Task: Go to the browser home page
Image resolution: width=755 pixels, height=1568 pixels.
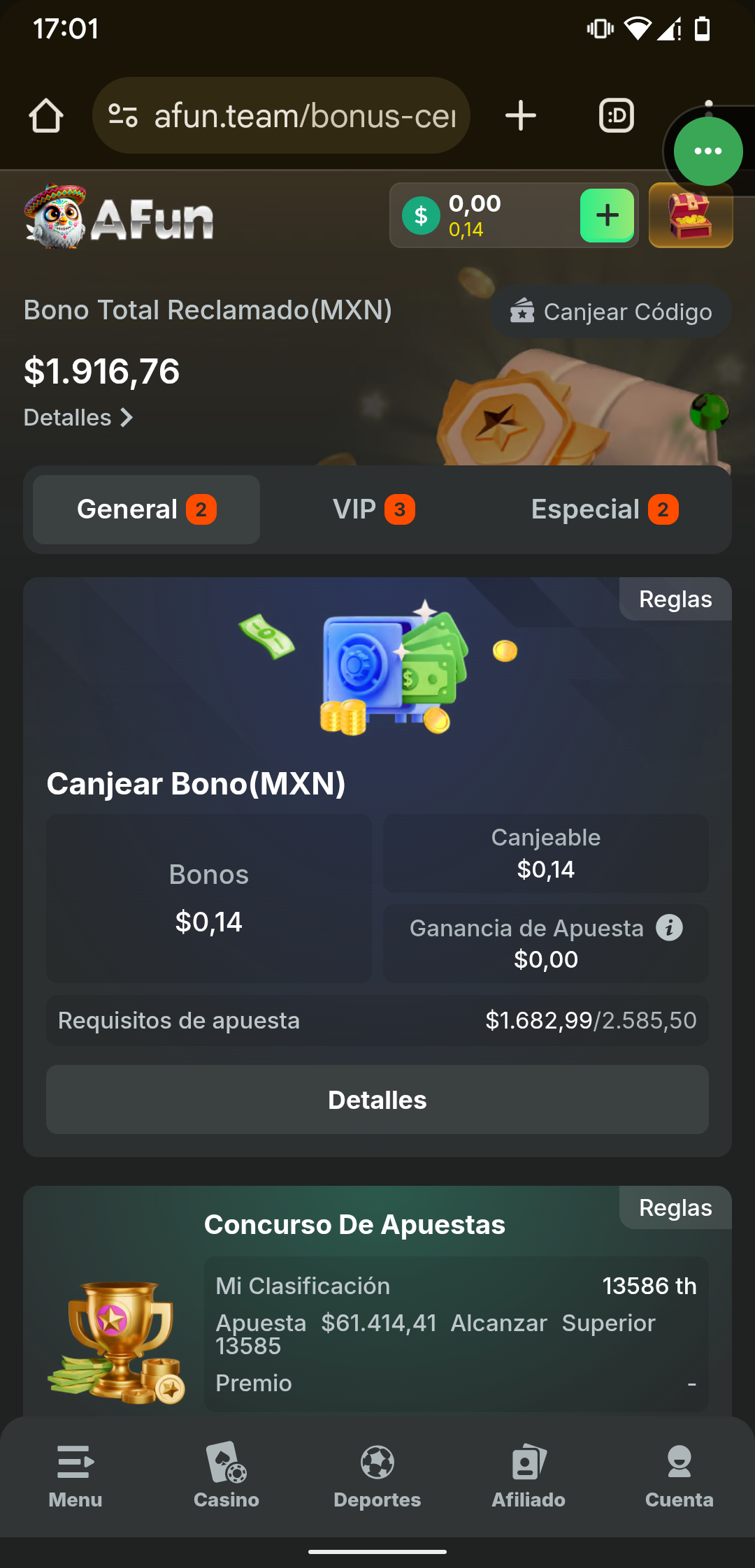Action: pyautogui.click(x=46, y=116)
